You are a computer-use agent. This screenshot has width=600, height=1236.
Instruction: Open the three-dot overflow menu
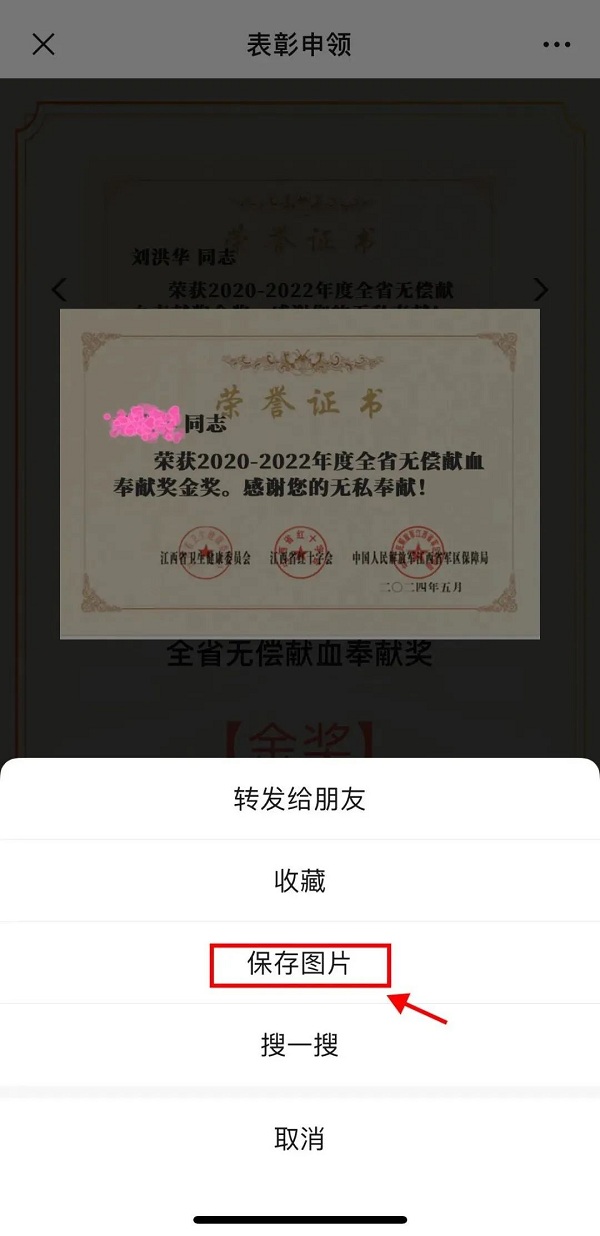[556, 45]
